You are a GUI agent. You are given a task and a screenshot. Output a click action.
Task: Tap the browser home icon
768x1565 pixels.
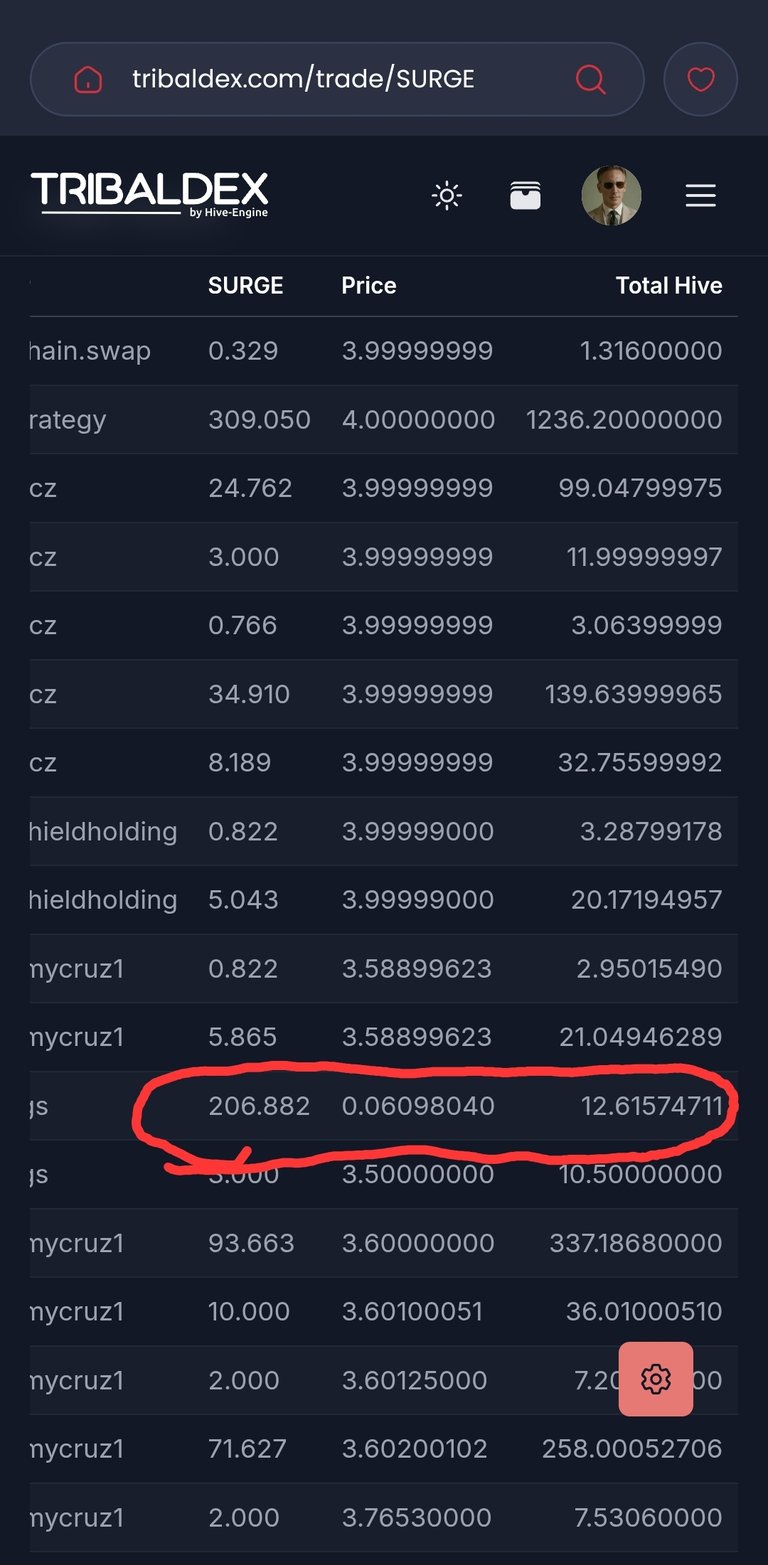click(x=88, y=79)
